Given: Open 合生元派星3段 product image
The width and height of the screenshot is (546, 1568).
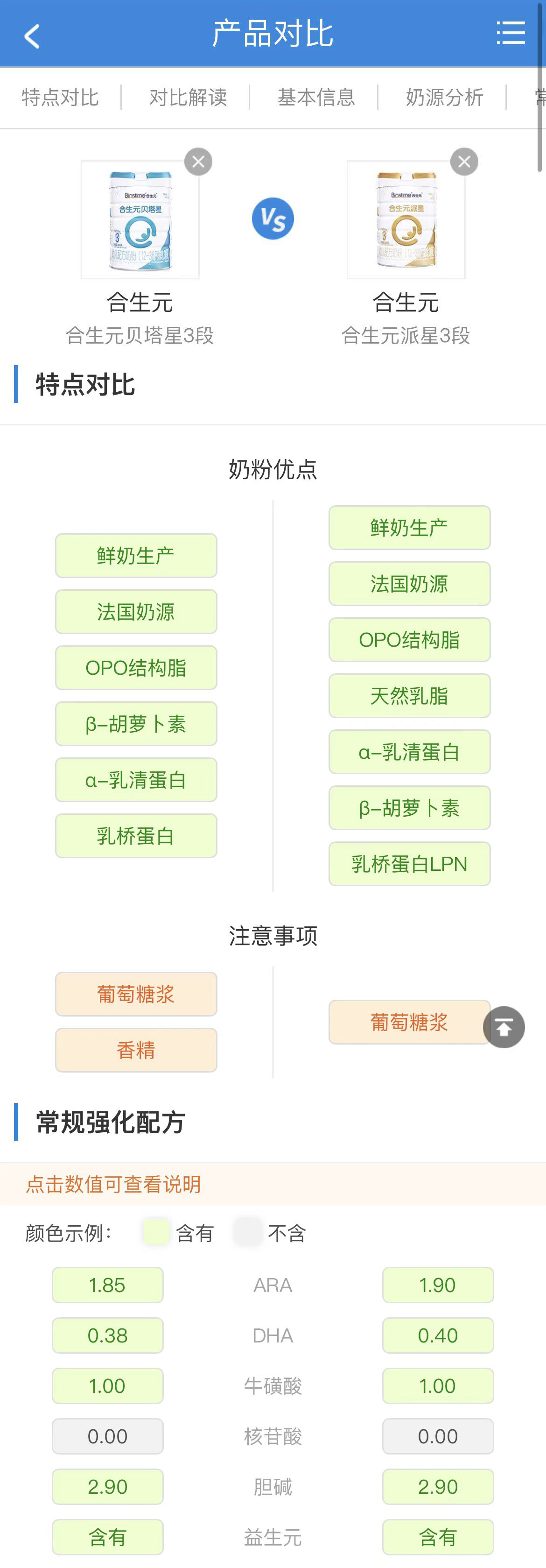Looking at the screenshot, I should click(406, 220).
